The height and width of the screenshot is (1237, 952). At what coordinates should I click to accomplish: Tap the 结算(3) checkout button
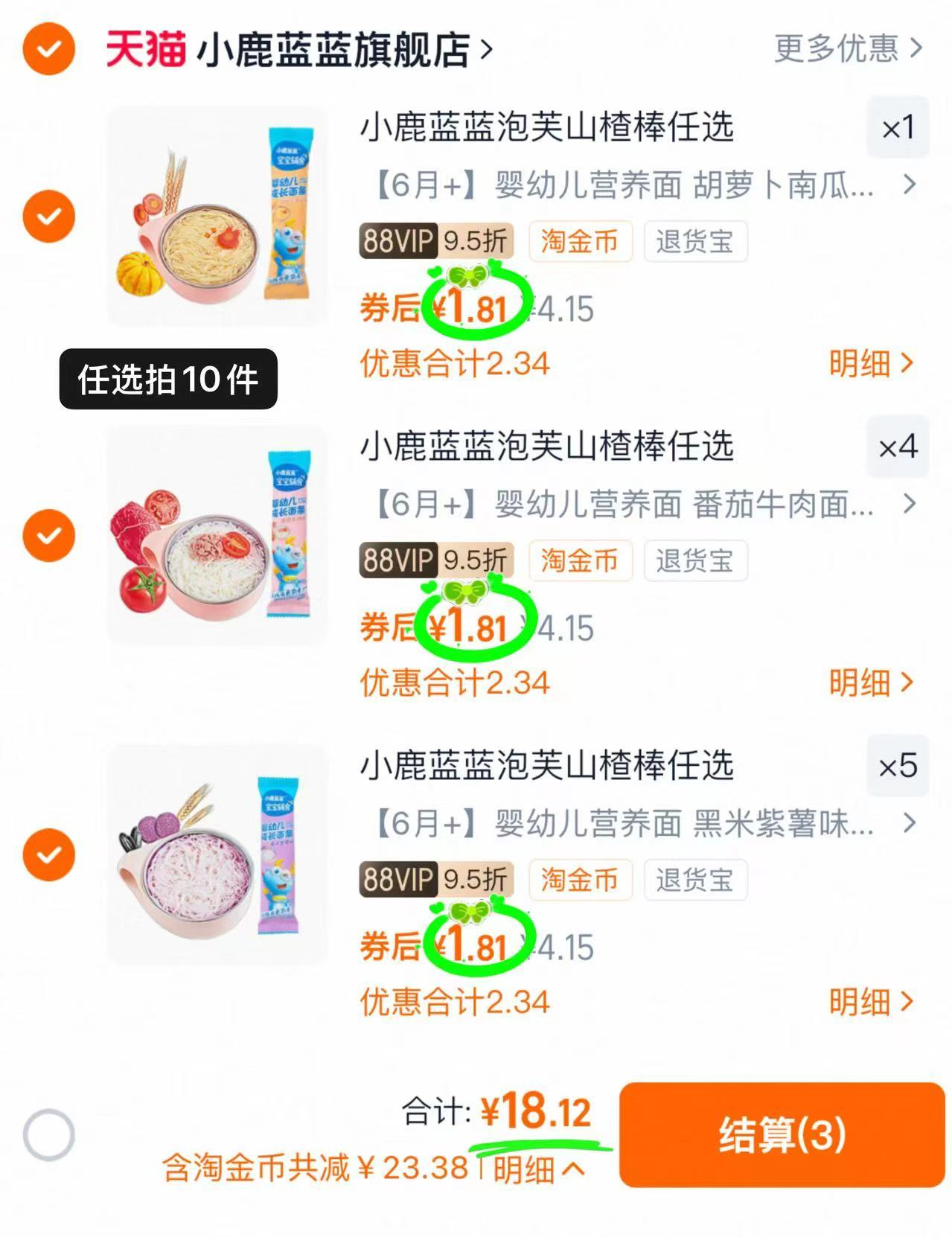(x=782, y=1134)
